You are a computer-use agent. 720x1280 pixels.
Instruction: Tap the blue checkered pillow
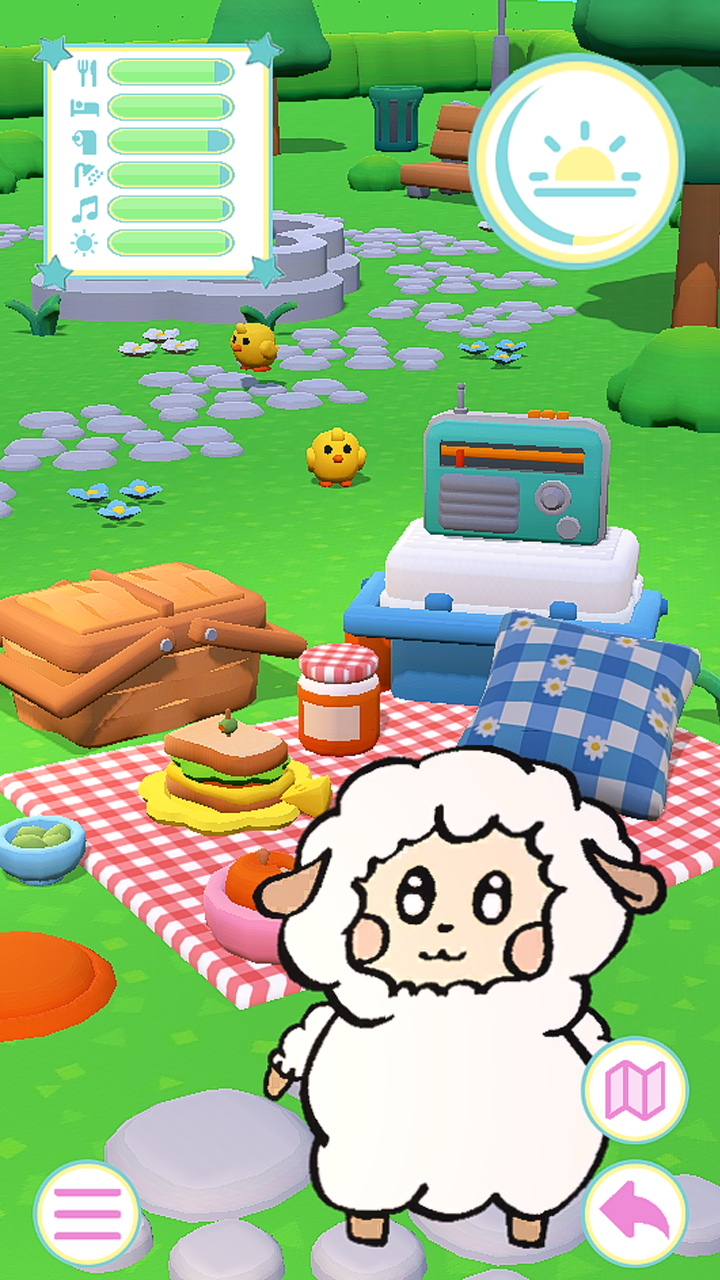tap(590, 705)
